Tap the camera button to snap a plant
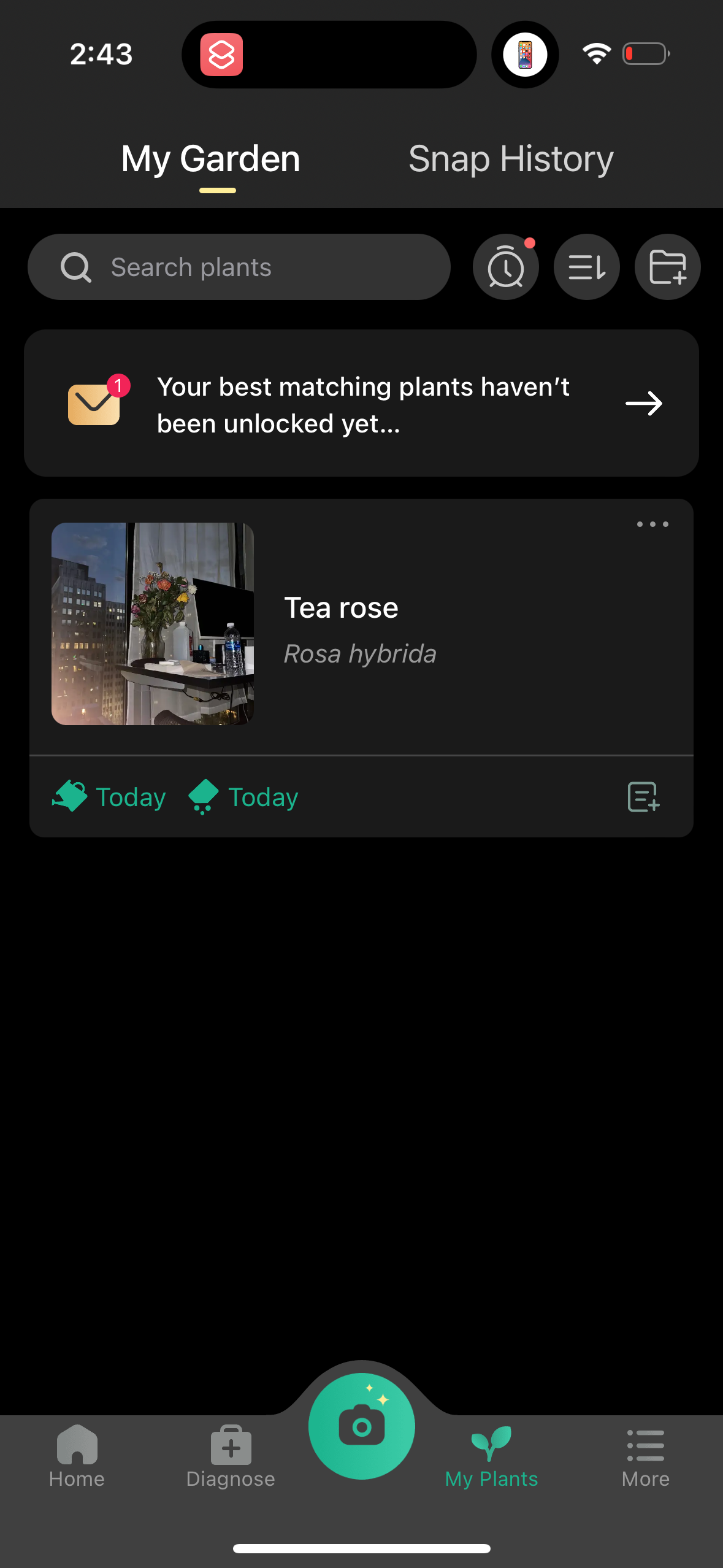The width and height of the screenshot is (723, 1568). (x=362, y=1424)
